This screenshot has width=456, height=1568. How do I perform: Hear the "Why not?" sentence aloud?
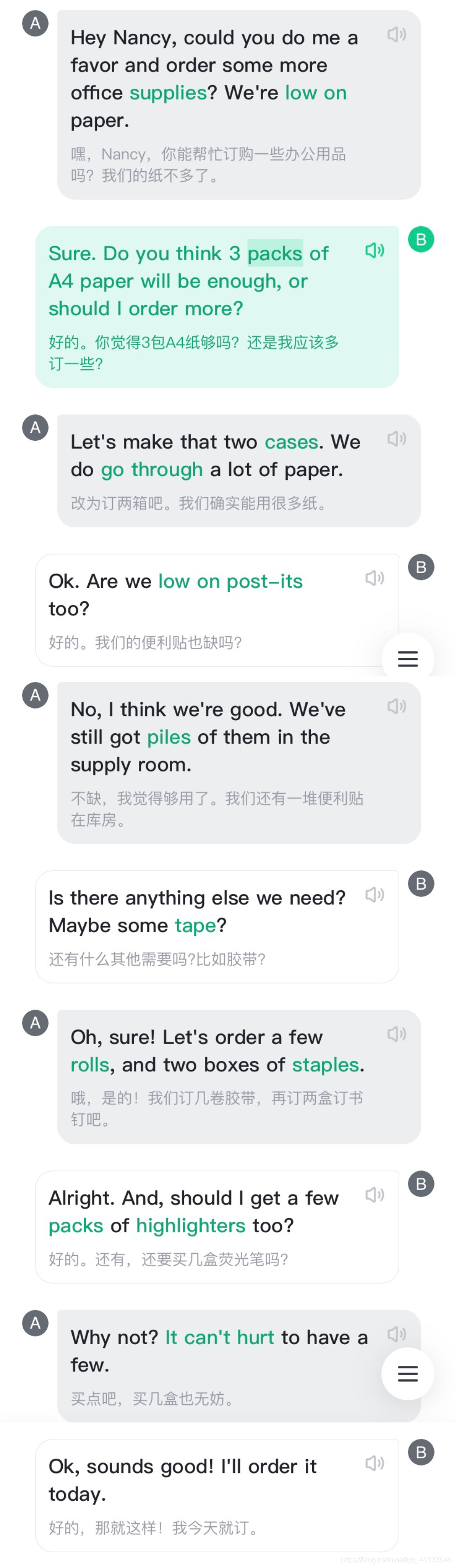point(396,1334)
